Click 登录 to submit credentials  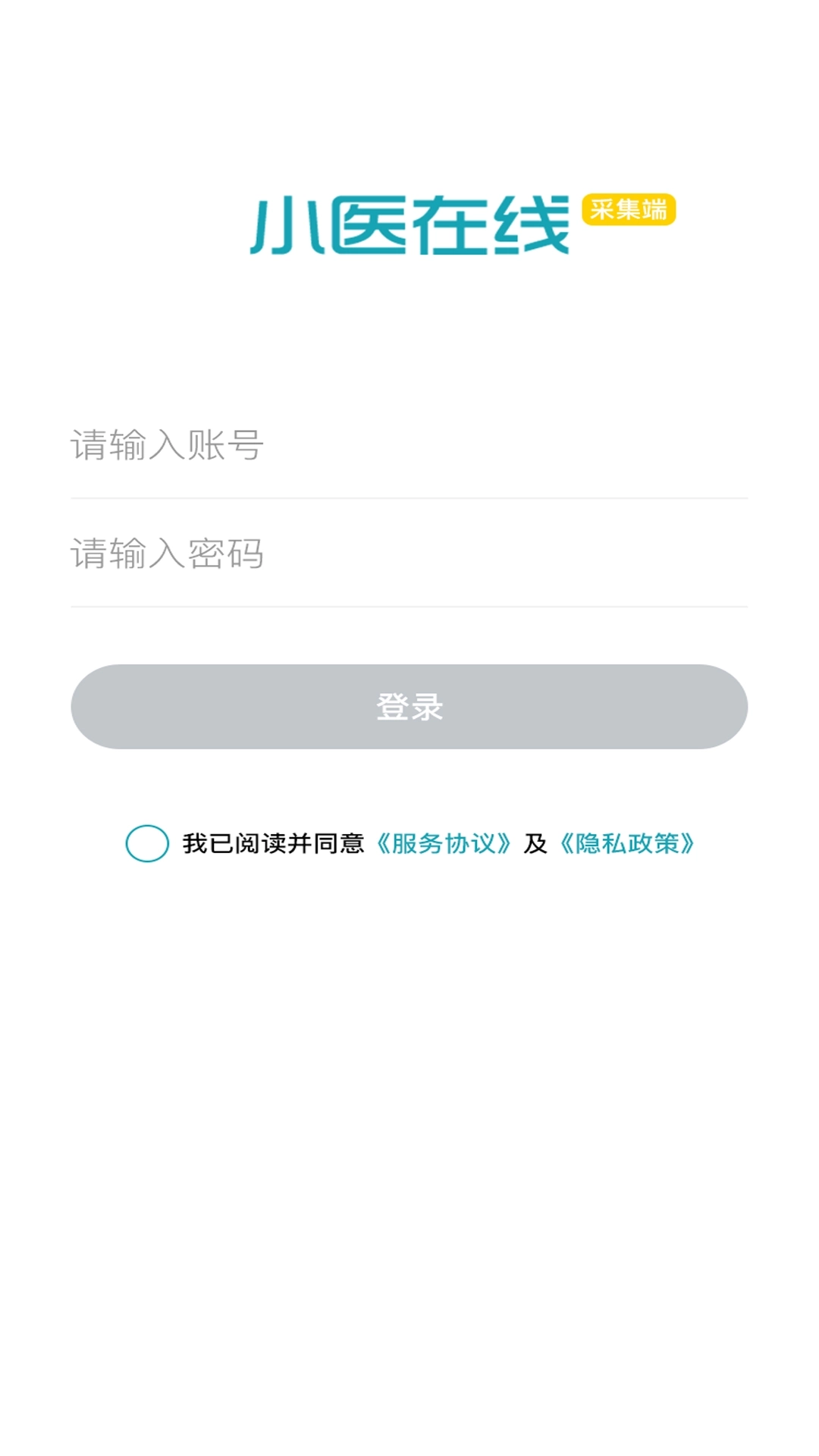pos(409,707)
